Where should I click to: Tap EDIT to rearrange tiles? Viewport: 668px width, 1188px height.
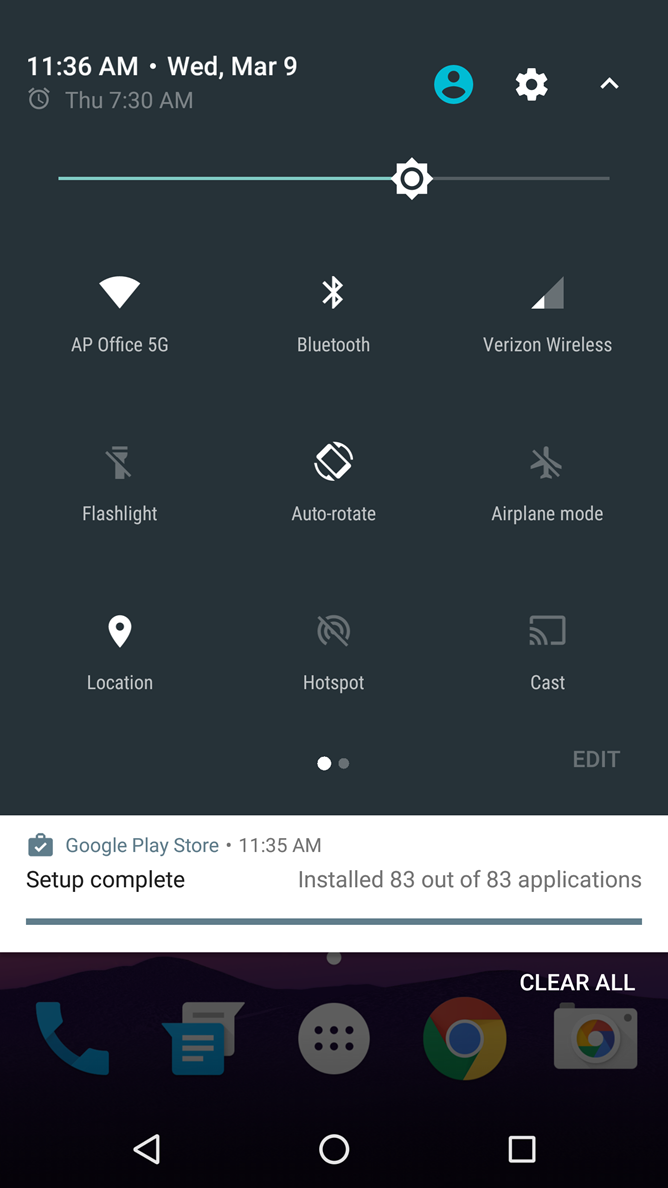tap(596, 759)
